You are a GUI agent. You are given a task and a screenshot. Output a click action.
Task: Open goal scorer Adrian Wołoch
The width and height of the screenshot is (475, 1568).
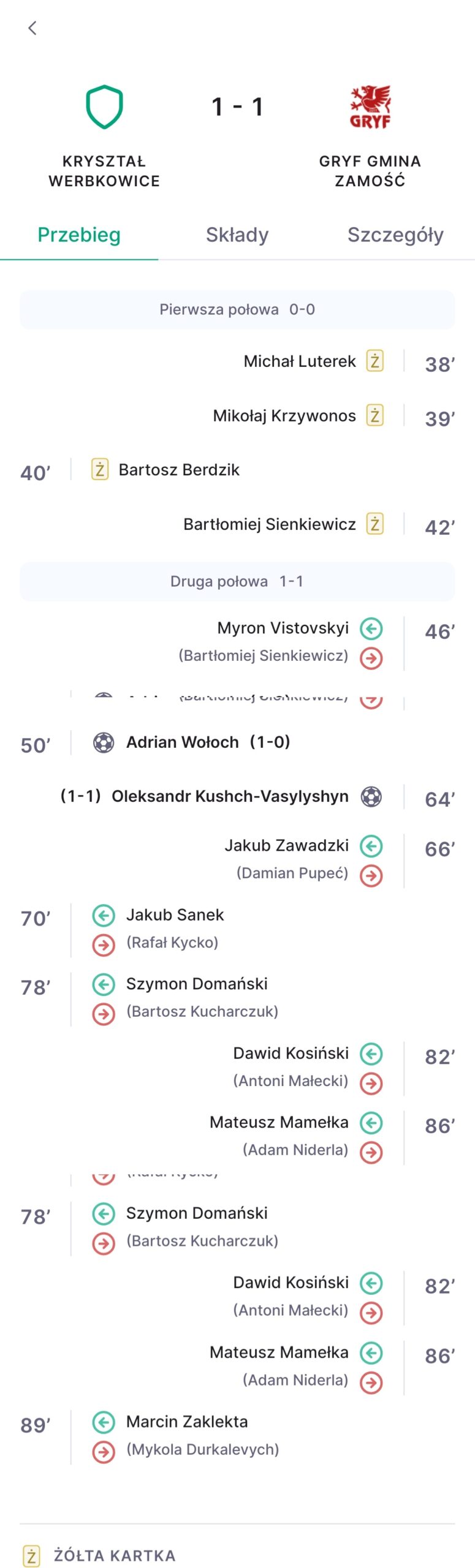coord(182,742)
